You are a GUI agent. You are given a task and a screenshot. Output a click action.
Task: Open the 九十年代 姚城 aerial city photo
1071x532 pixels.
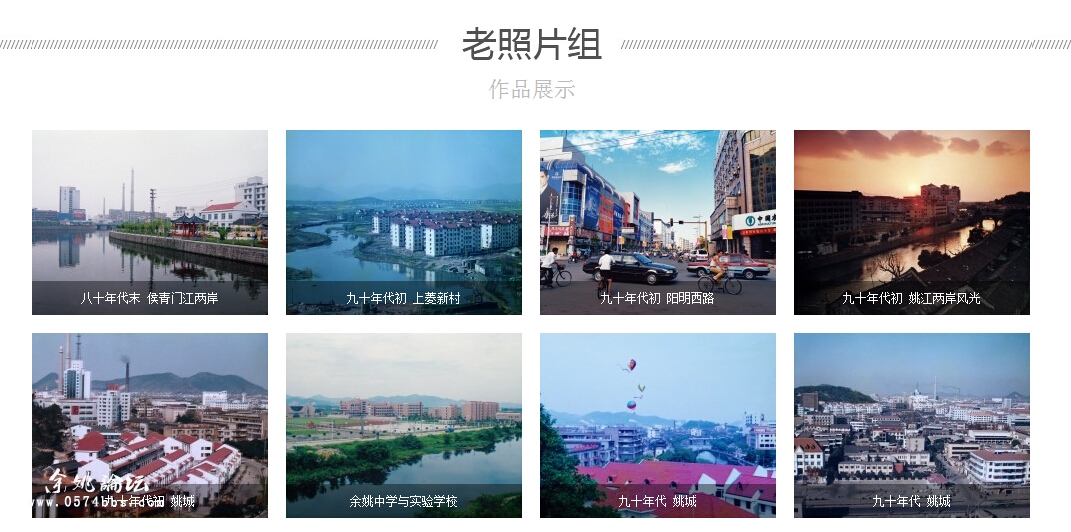pos(912,425)
